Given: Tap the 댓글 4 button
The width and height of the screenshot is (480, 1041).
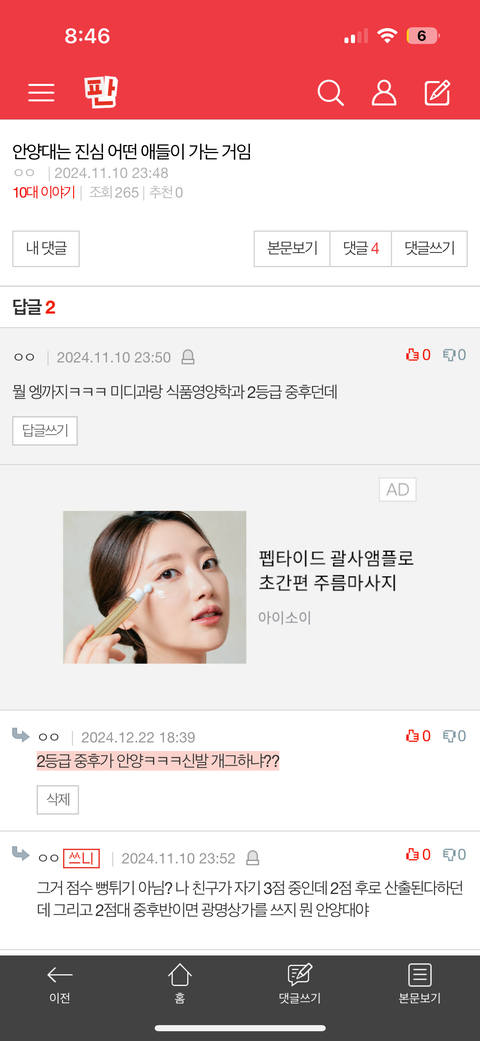Looking at the screenshot, I should tap(360, 249).
